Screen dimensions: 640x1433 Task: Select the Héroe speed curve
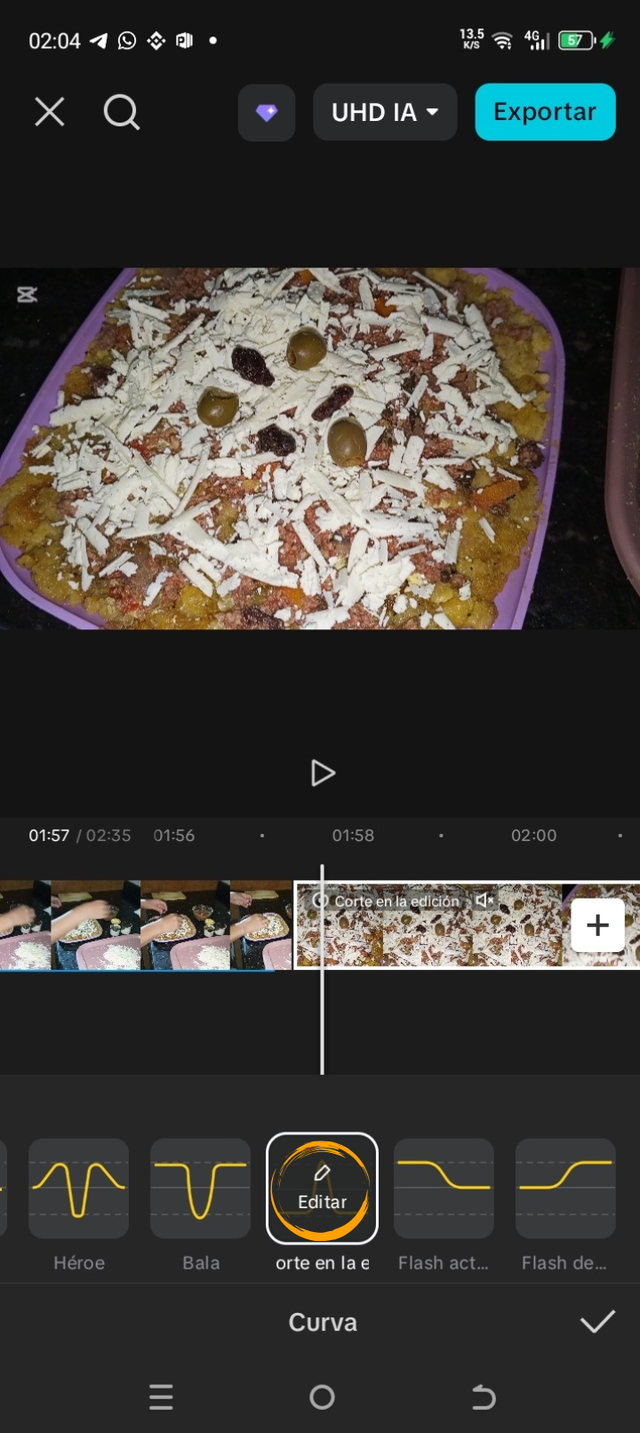pos(79,1188)
